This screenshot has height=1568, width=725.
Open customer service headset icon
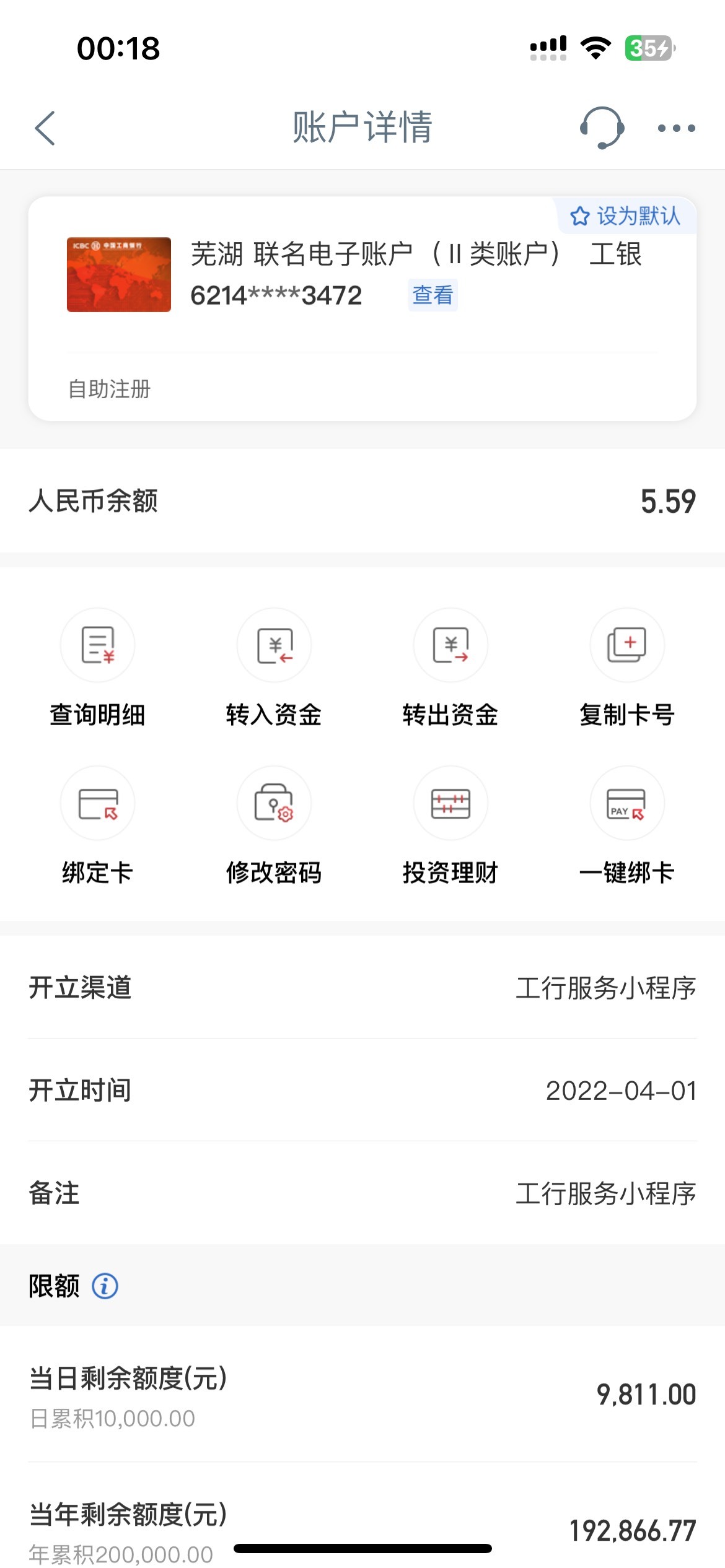601,128
